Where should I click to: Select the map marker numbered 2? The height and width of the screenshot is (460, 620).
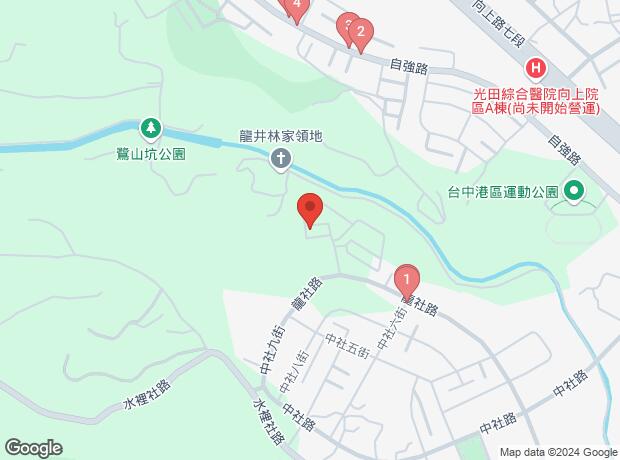coord(360,33)
